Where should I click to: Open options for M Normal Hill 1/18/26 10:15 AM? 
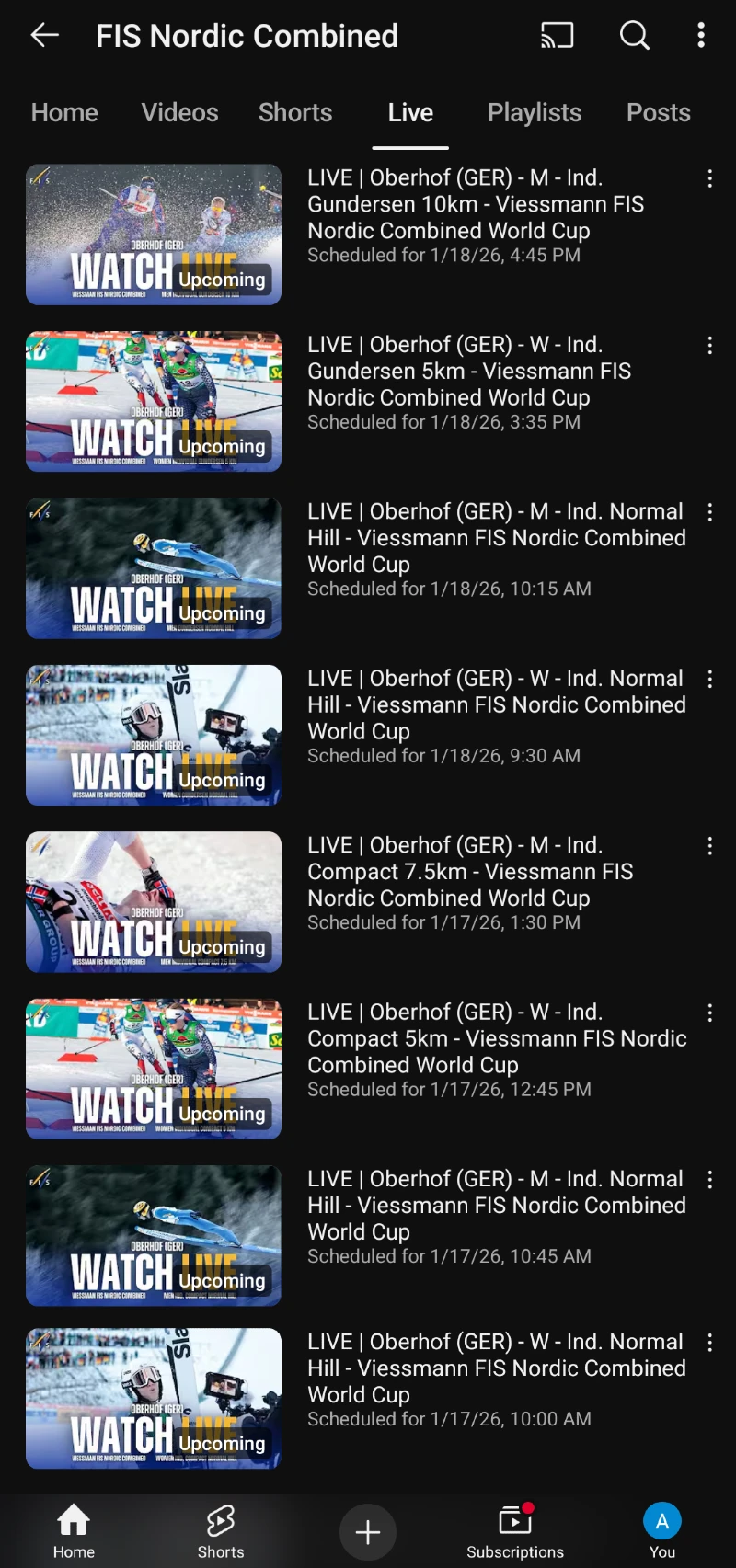tap(709, 512)
